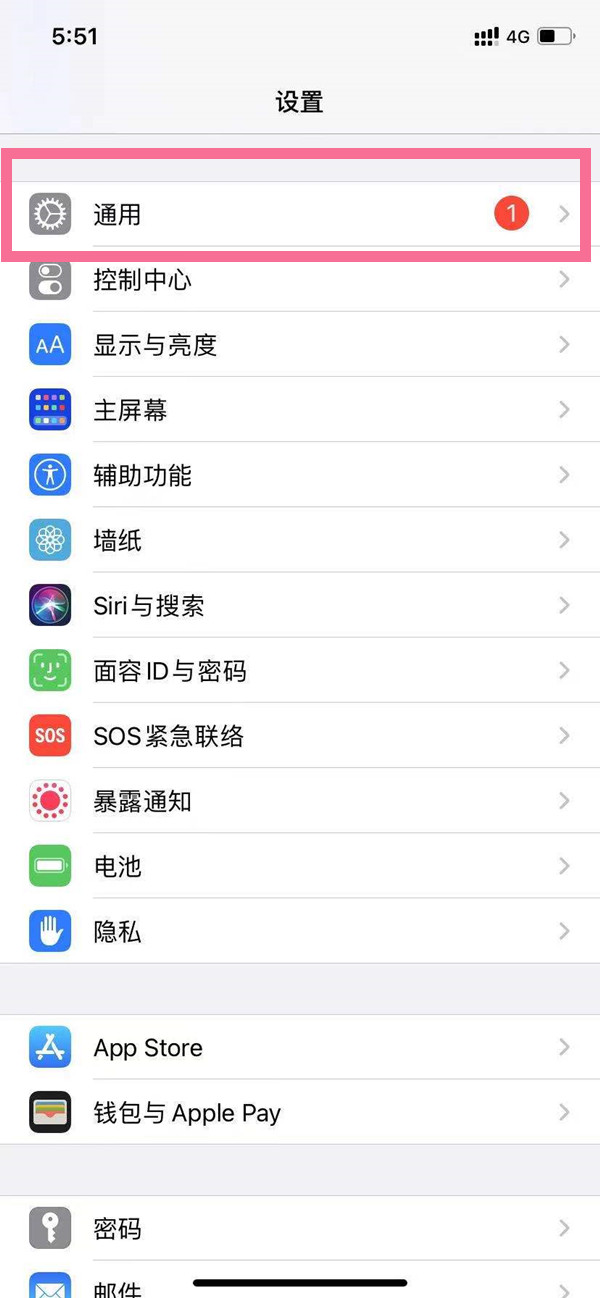The image size is (600, 1298).
Task: Open 钱包与Apple Pay settings
Action: [x=300, y=1113]
